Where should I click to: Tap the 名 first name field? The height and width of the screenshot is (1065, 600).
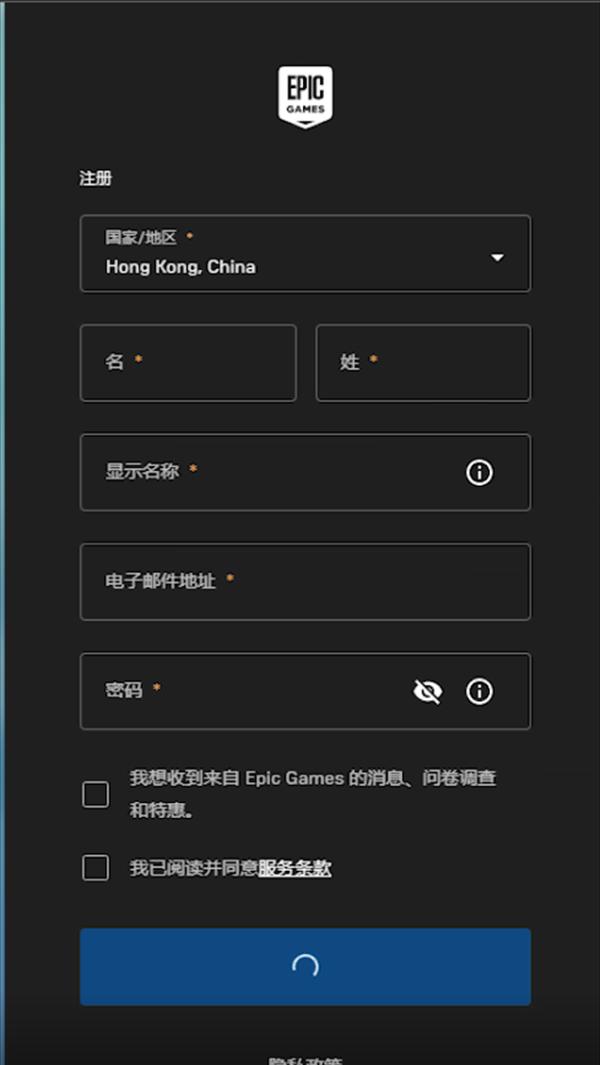click(x=188, y=362)
